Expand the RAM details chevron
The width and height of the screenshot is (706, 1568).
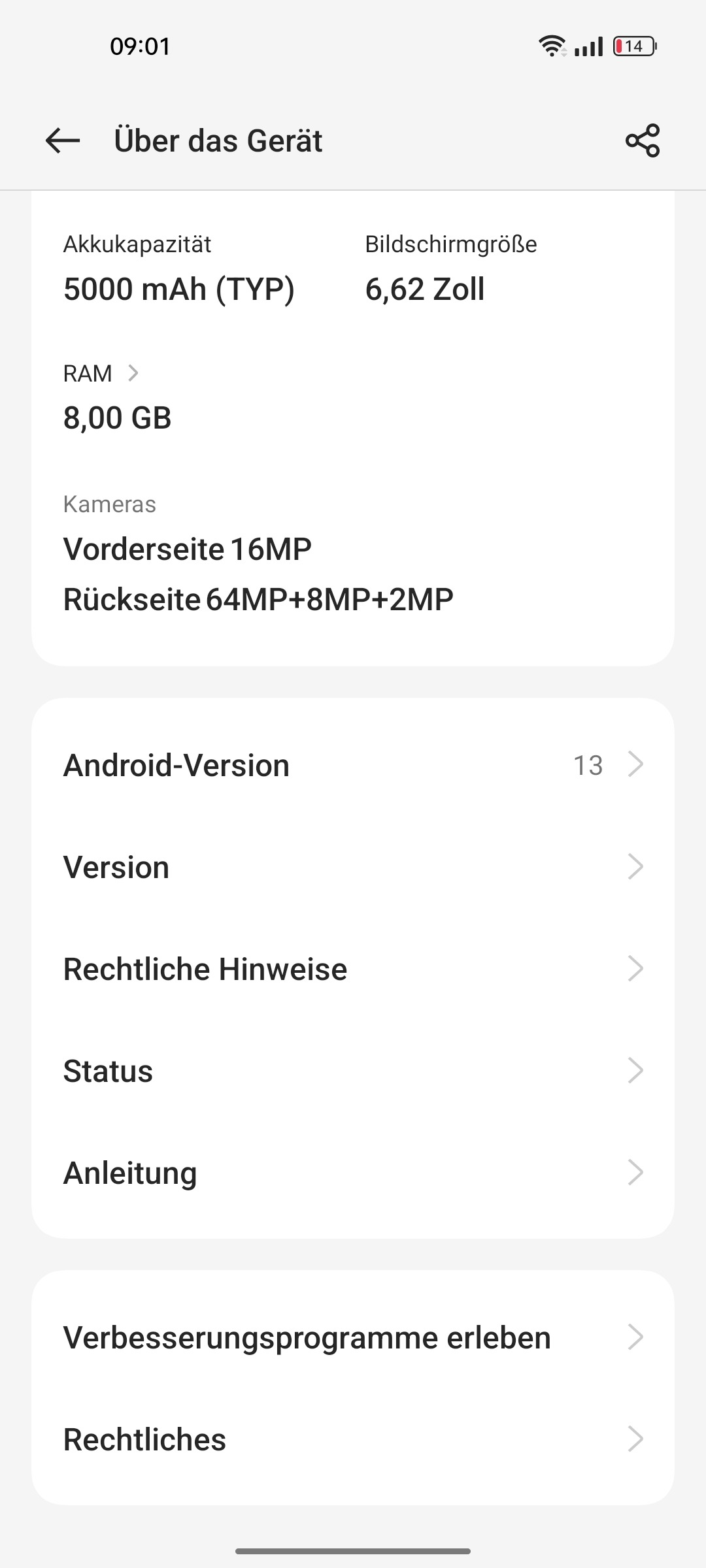135,373
